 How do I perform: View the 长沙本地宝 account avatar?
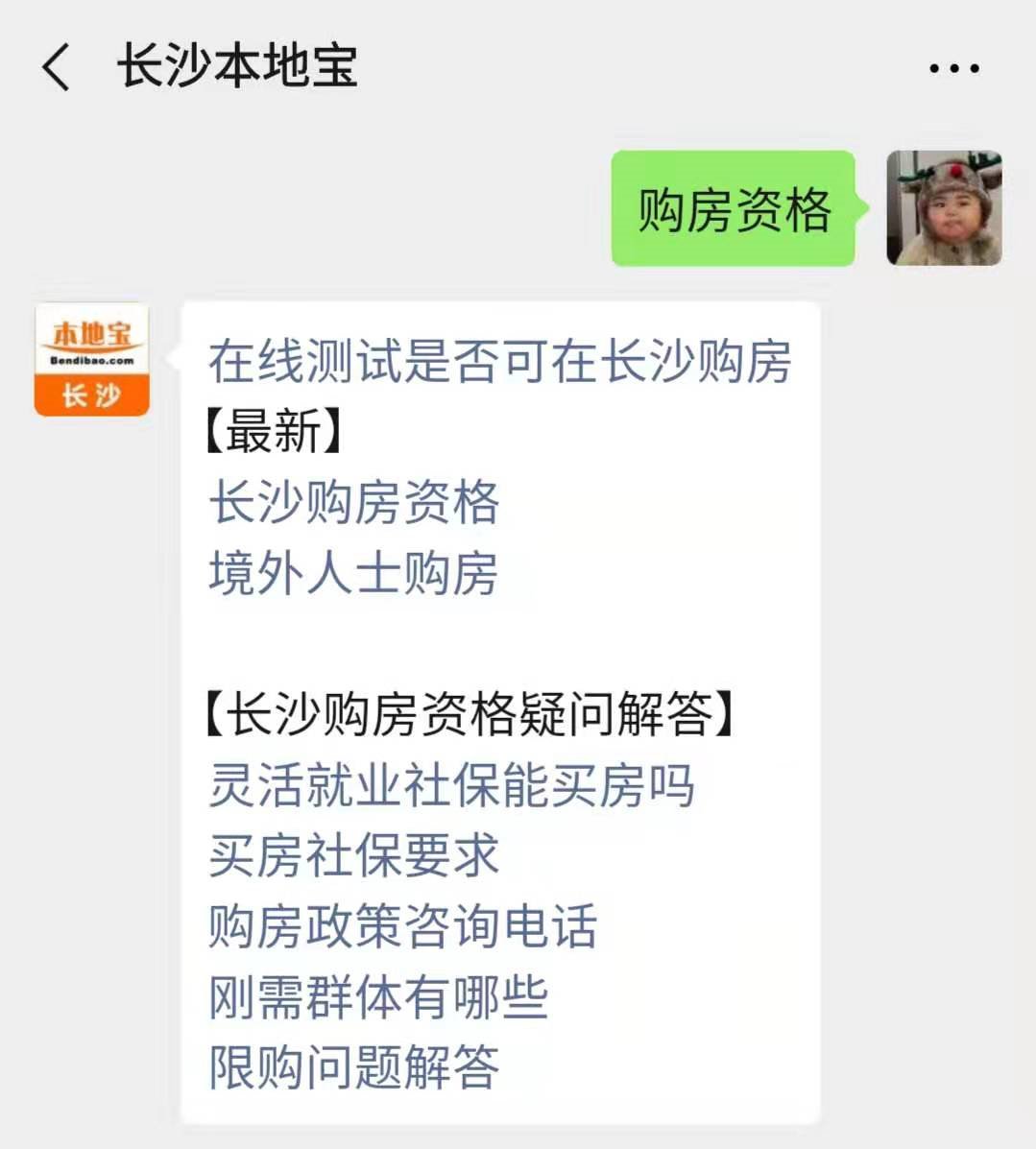tap(92, 360)
